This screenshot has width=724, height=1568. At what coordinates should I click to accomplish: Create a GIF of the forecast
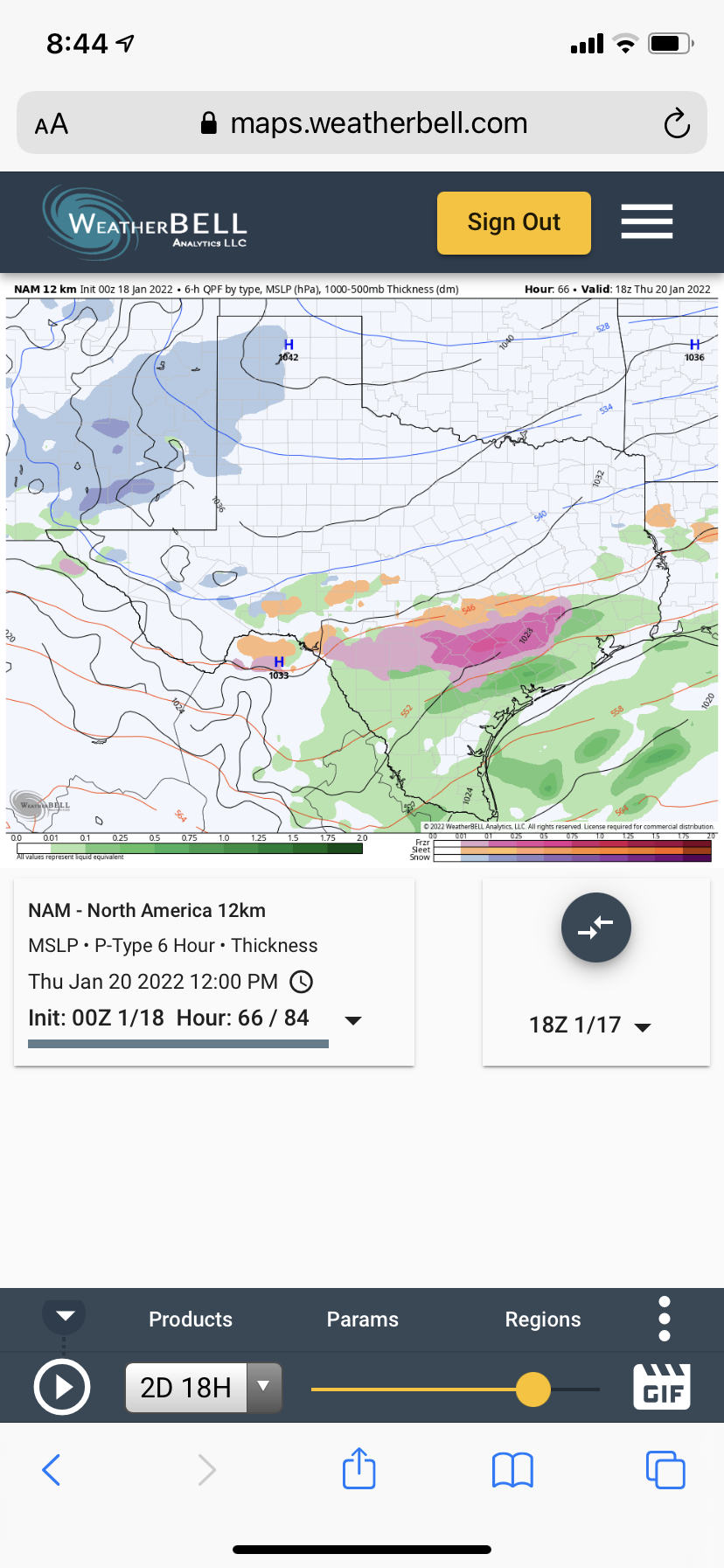coord(662,1388)
